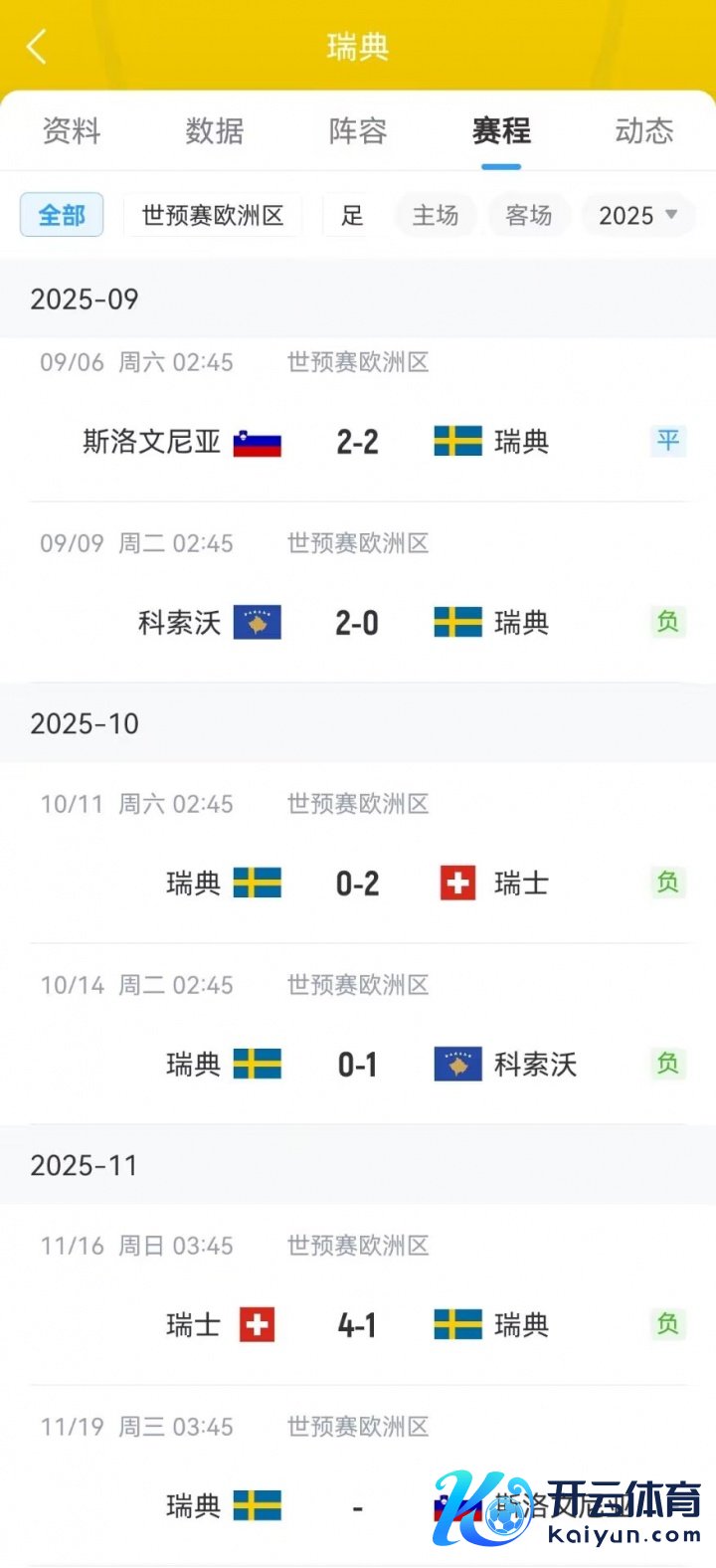Filter by 世预赛欧洲区 chip

213,215
